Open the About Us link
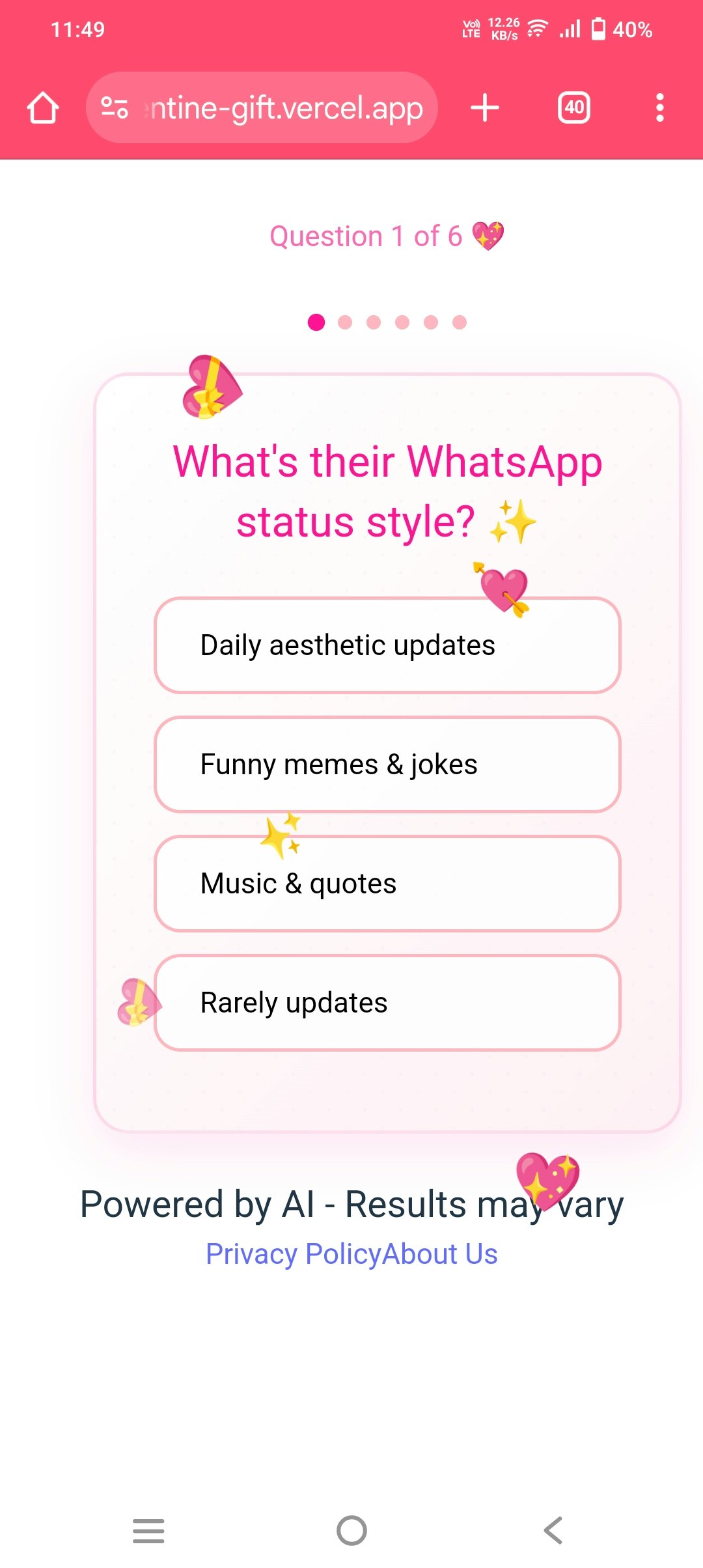 pos(440,1254)
